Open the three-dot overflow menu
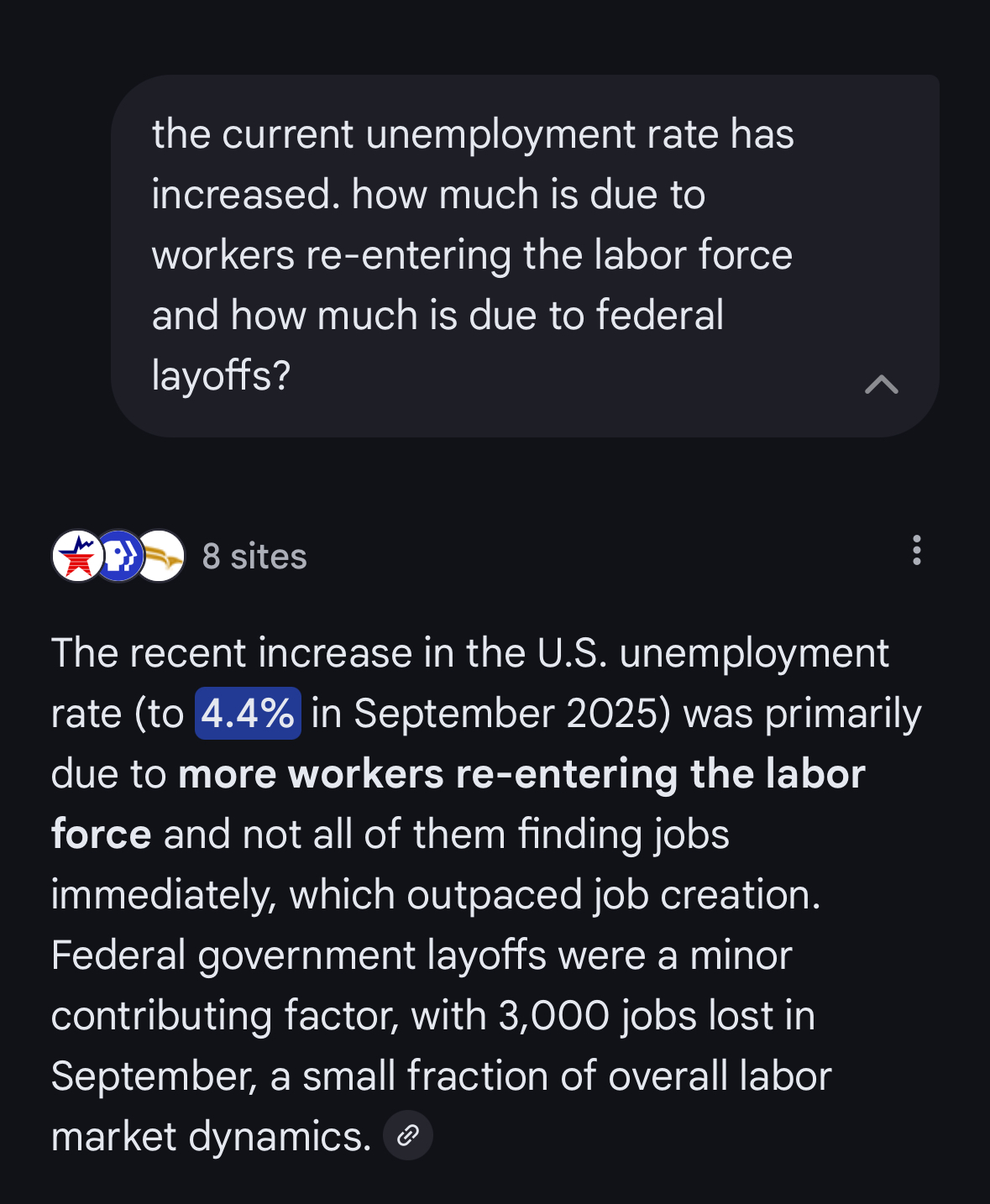This screenshot has width=990, height=1204. point(916,551)
